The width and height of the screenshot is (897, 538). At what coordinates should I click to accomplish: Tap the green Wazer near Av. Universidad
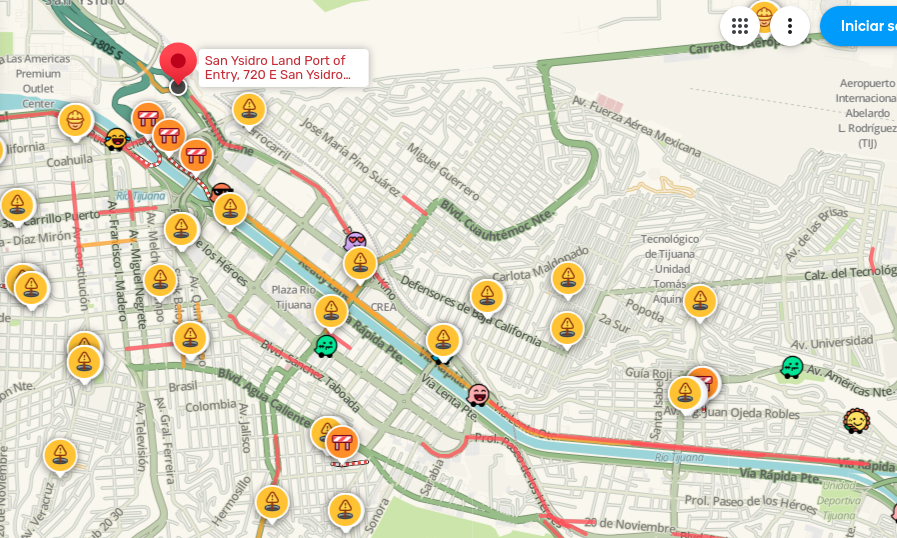click(x=791, y=367)
